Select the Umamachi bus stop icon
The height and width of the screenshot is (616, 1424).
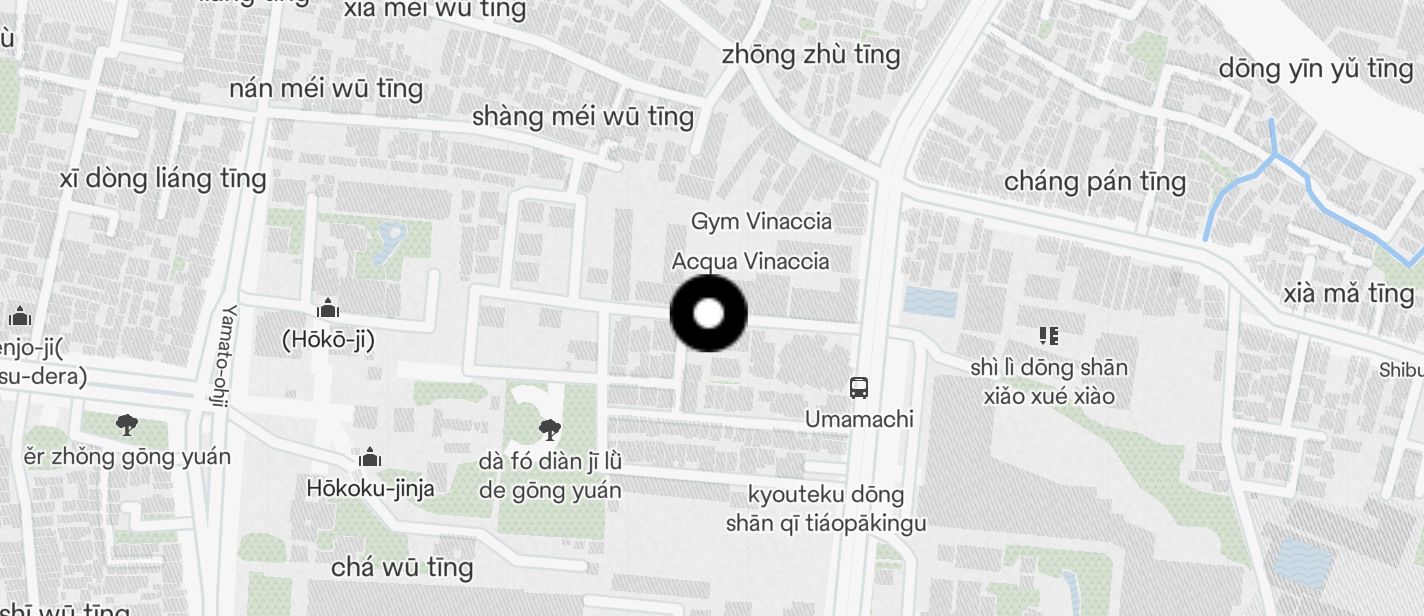pos(858,387)
